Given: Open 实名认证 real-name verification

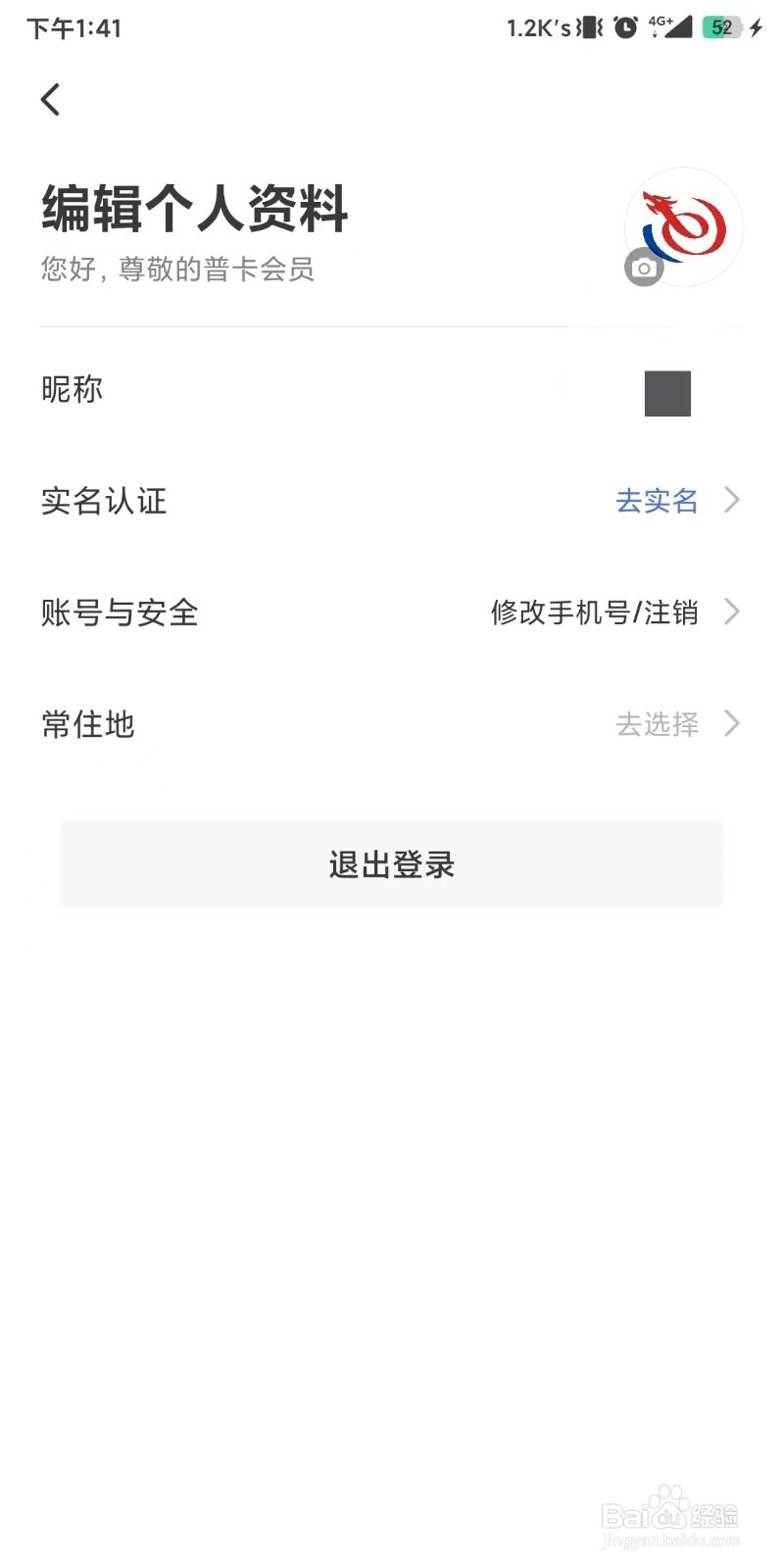Looking at the screenshot, I should 392,501.
